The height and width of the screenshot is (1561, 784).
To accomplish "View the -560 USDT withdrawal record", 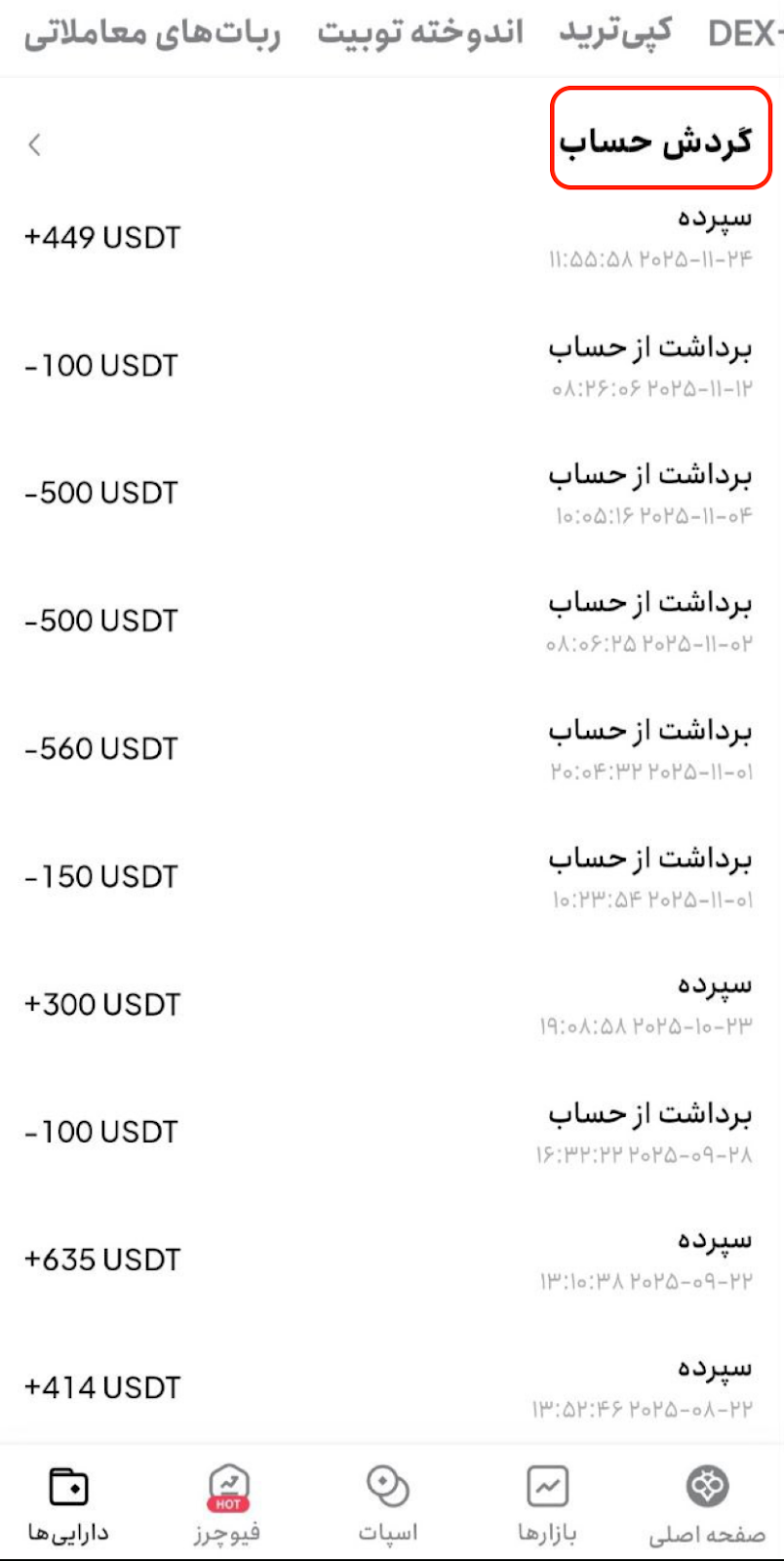I will (390, 748).
